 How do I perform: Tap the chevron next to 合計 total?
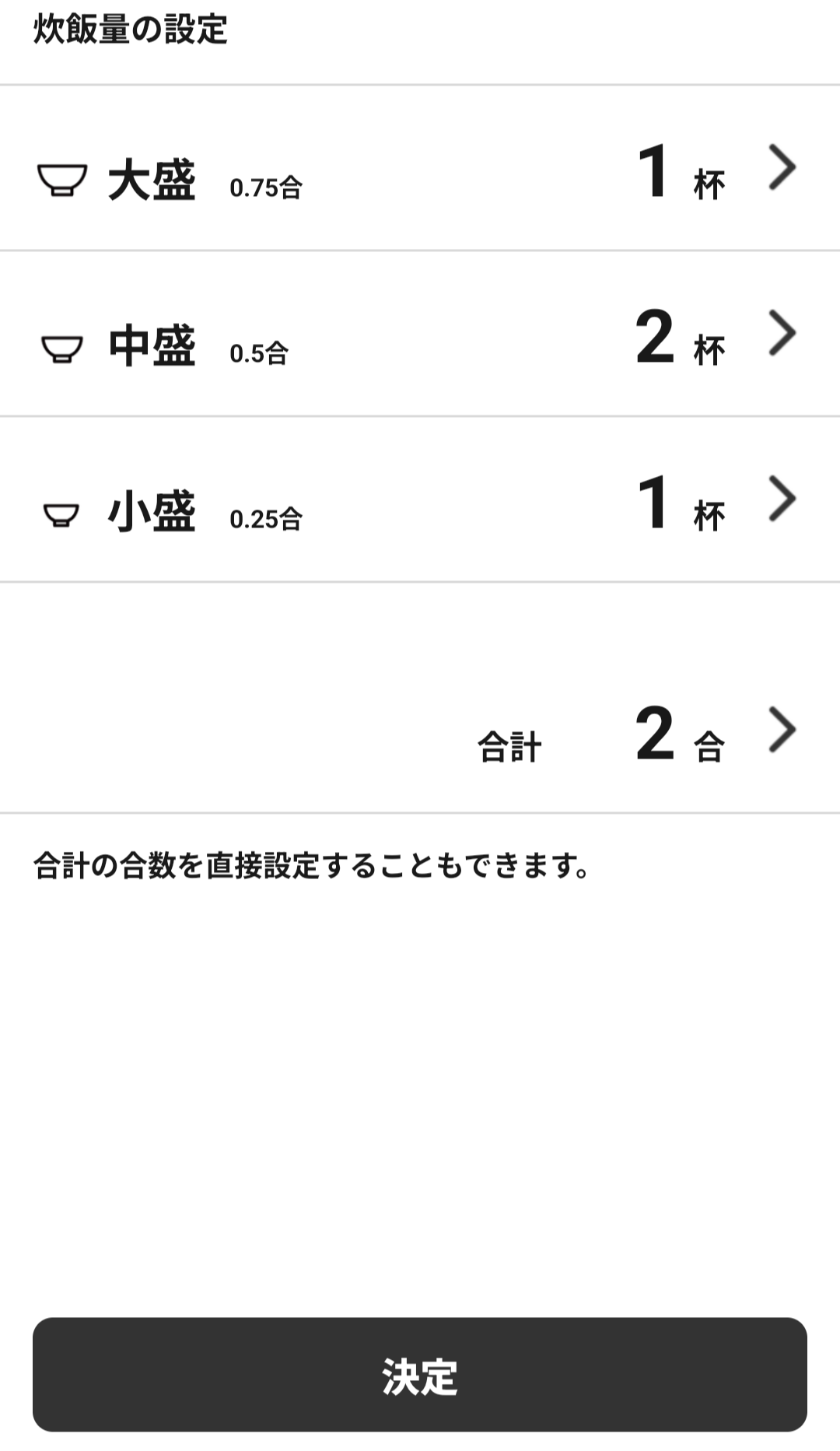783,730
